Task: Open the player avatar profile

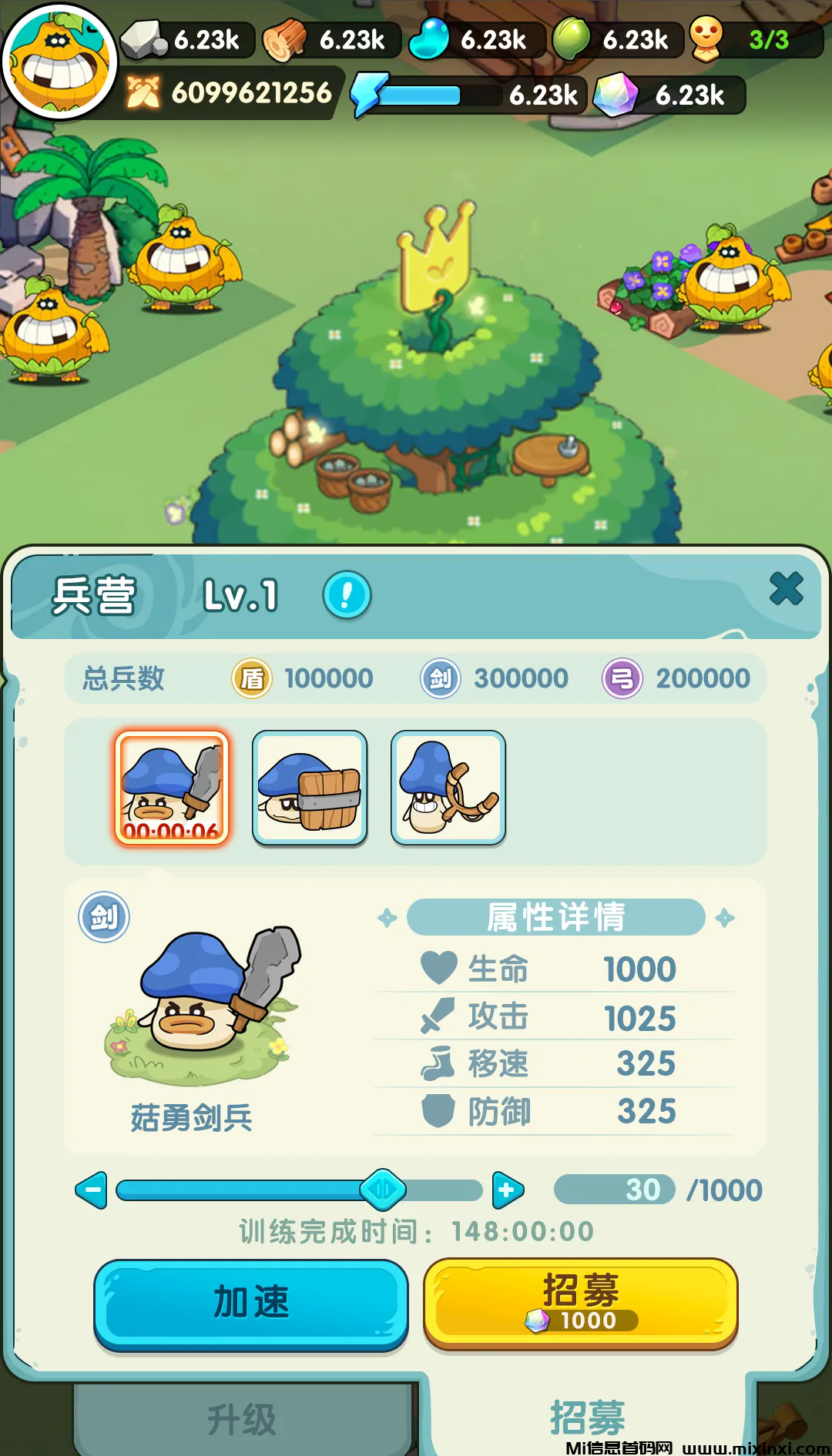Action: tap(59, 62)
